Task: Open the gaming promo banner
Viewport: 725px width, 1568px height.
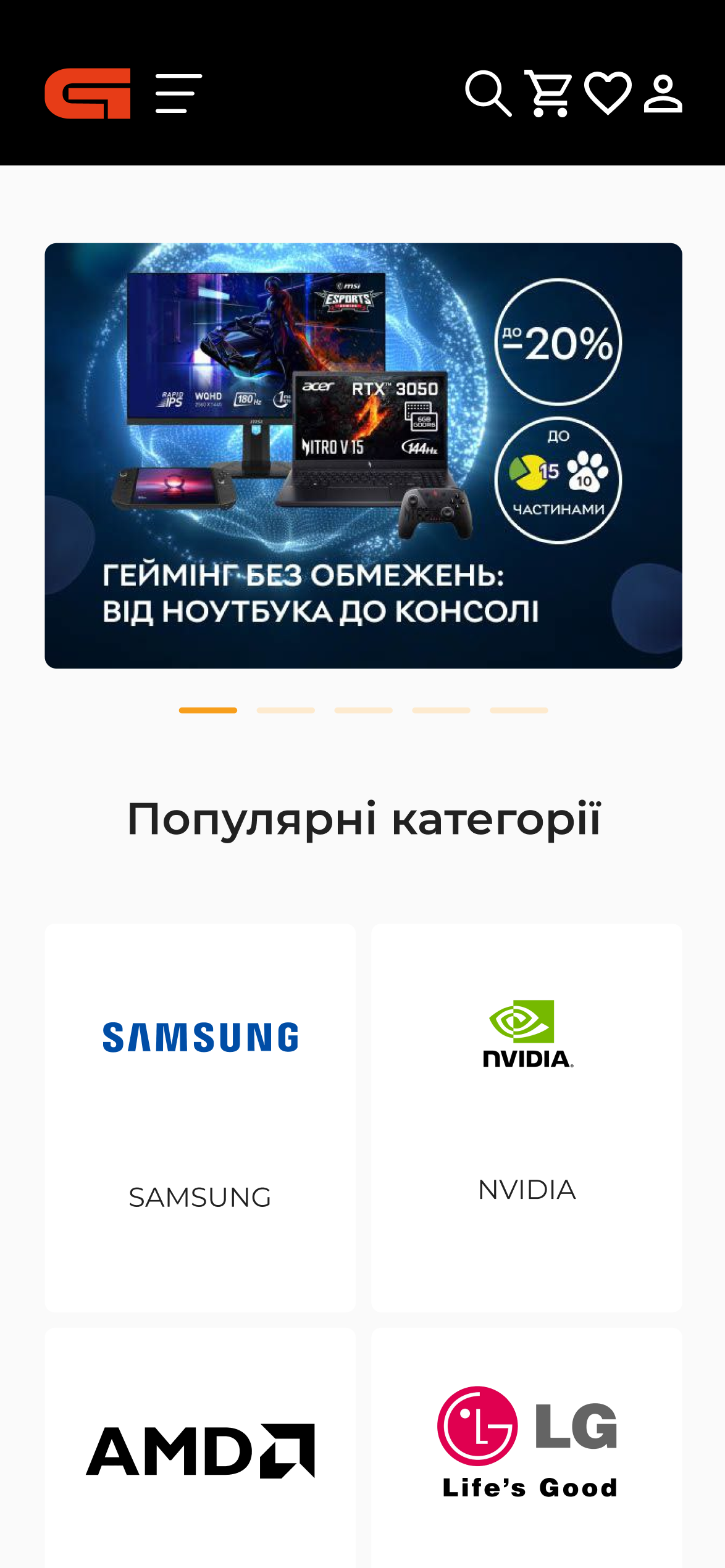Action: (363, 456)
